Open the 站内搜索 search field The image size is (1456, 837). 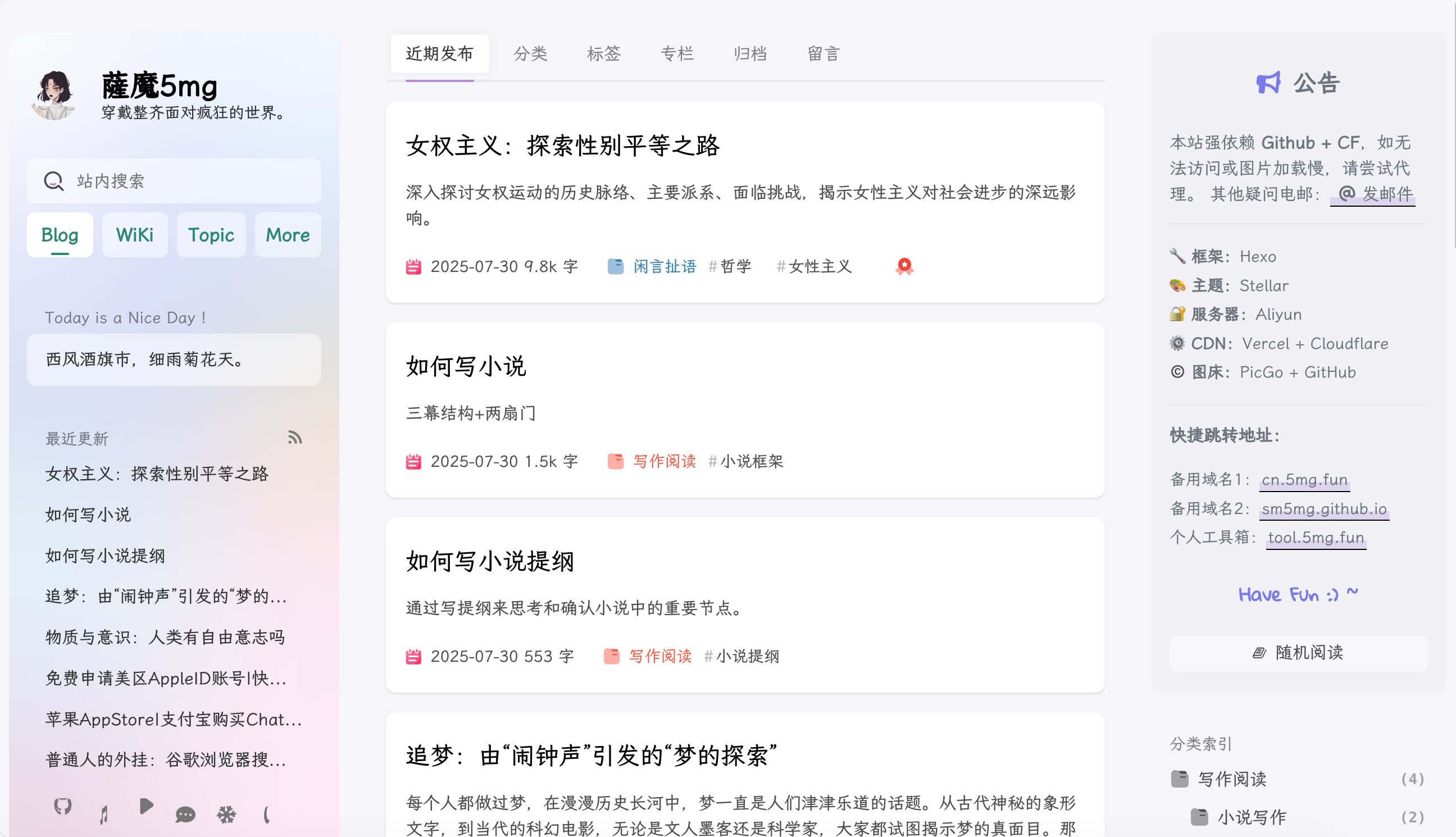pyautogui.click(x=174, y=181)
